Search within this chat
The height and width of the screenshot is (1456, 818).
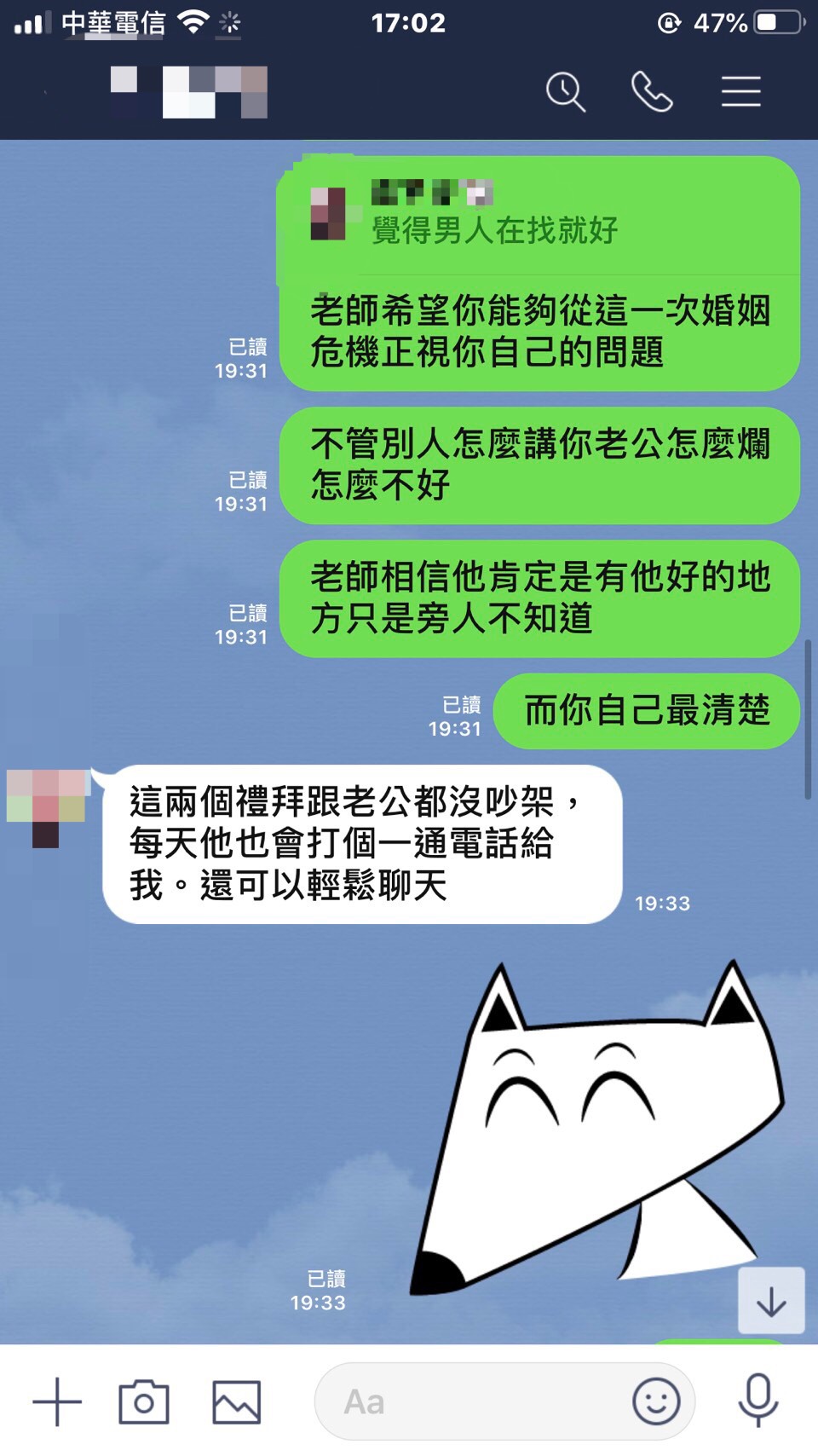[x=566, y=91]
